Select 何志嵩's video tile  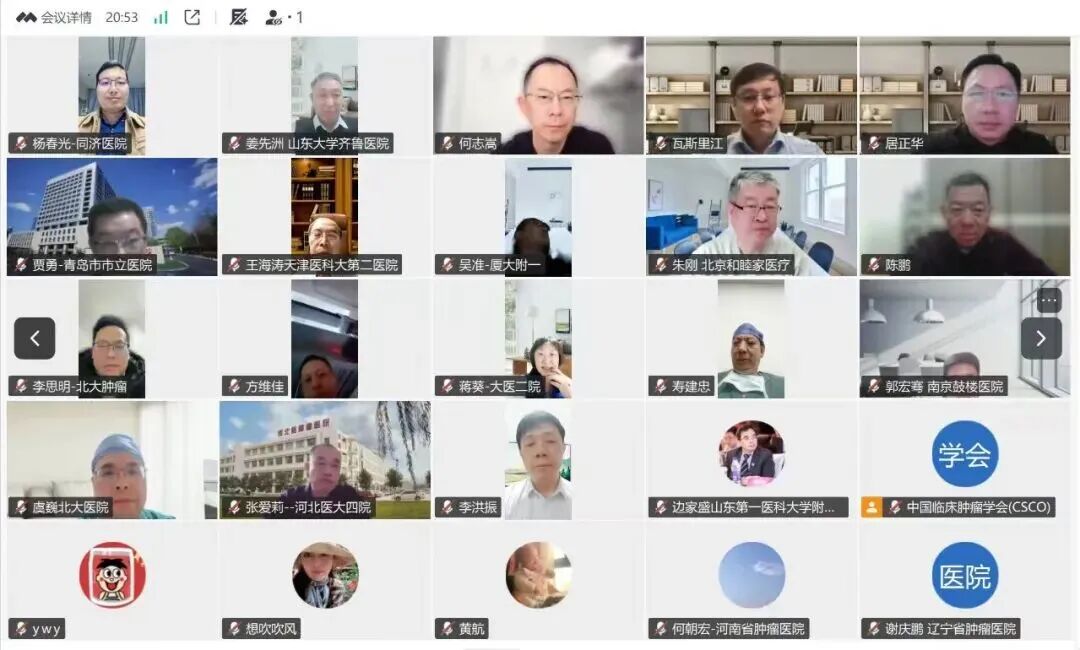538,95
